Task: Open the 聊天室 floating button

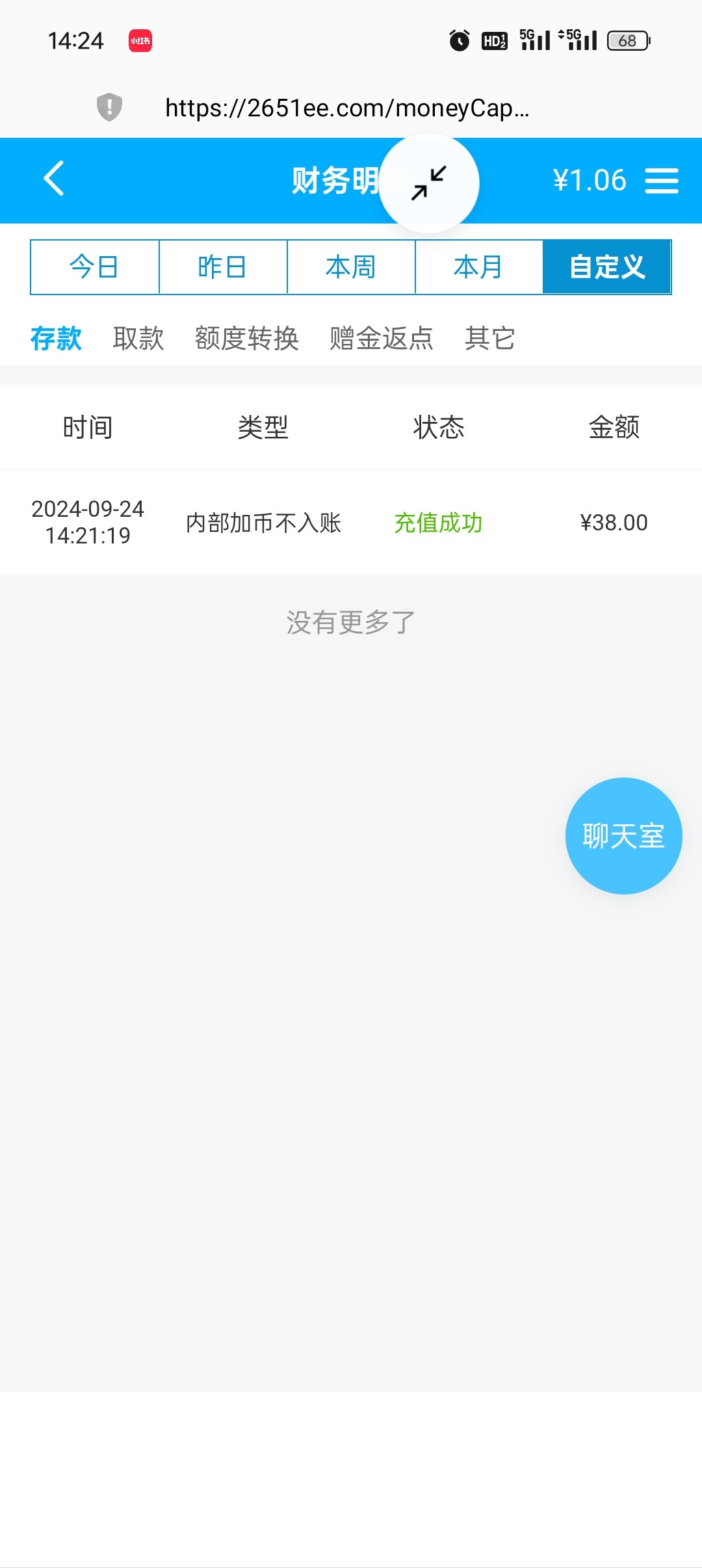Action: click(x=623, y=836)
